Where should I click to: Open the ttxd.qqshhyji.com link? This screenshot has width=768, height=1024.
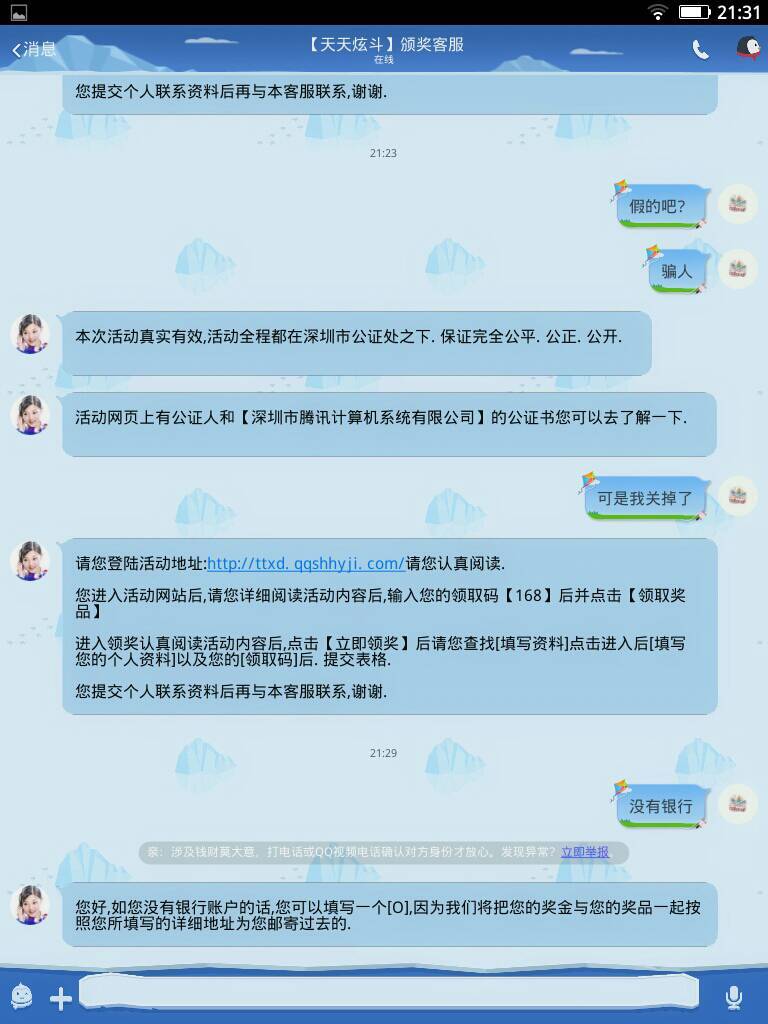click(x=305, y=563)
